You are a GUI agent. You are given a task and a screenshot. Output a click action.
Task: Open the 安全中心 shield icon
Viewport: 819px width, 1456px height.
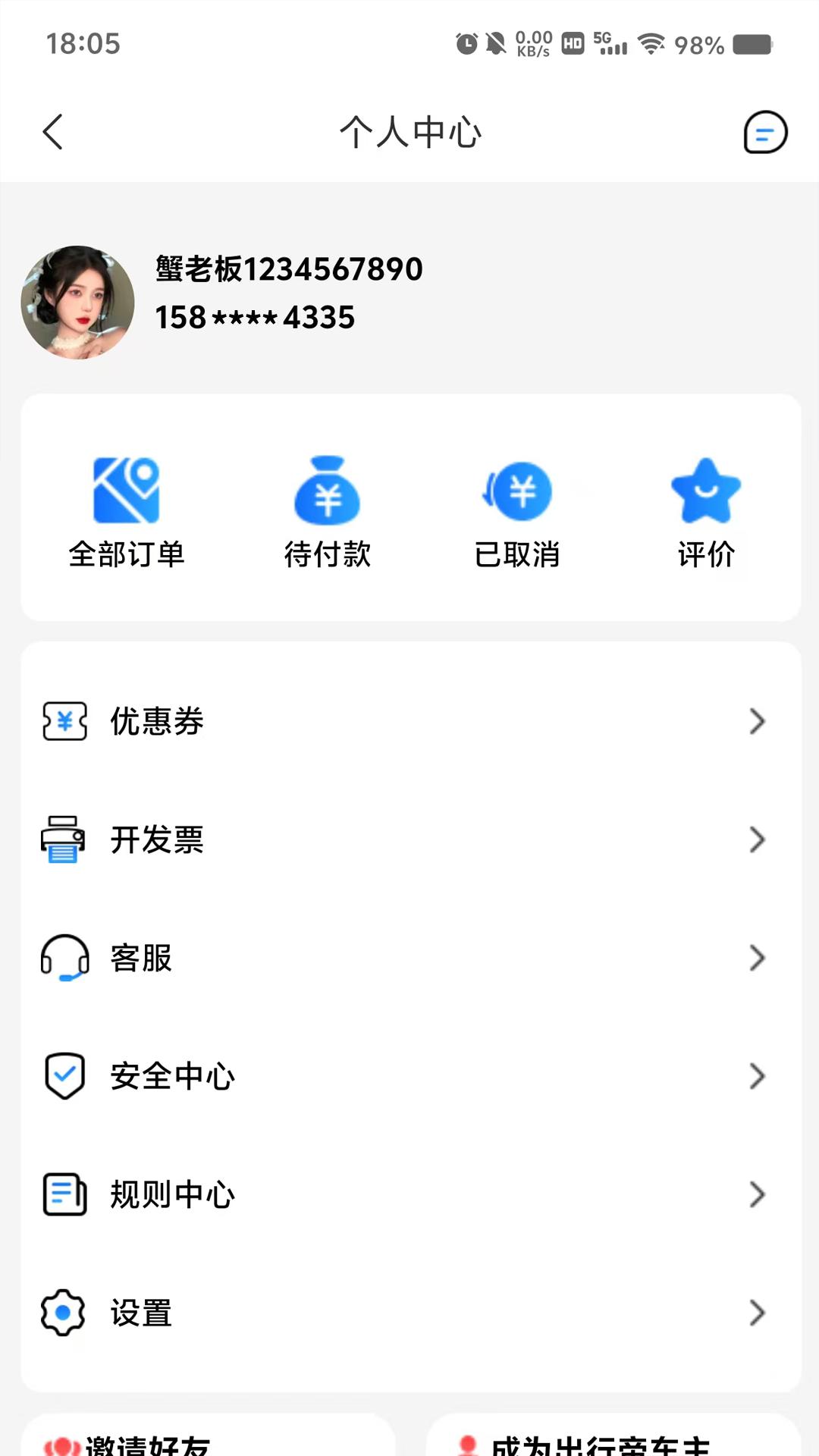pyautogui.click(x=64, y=1075)
